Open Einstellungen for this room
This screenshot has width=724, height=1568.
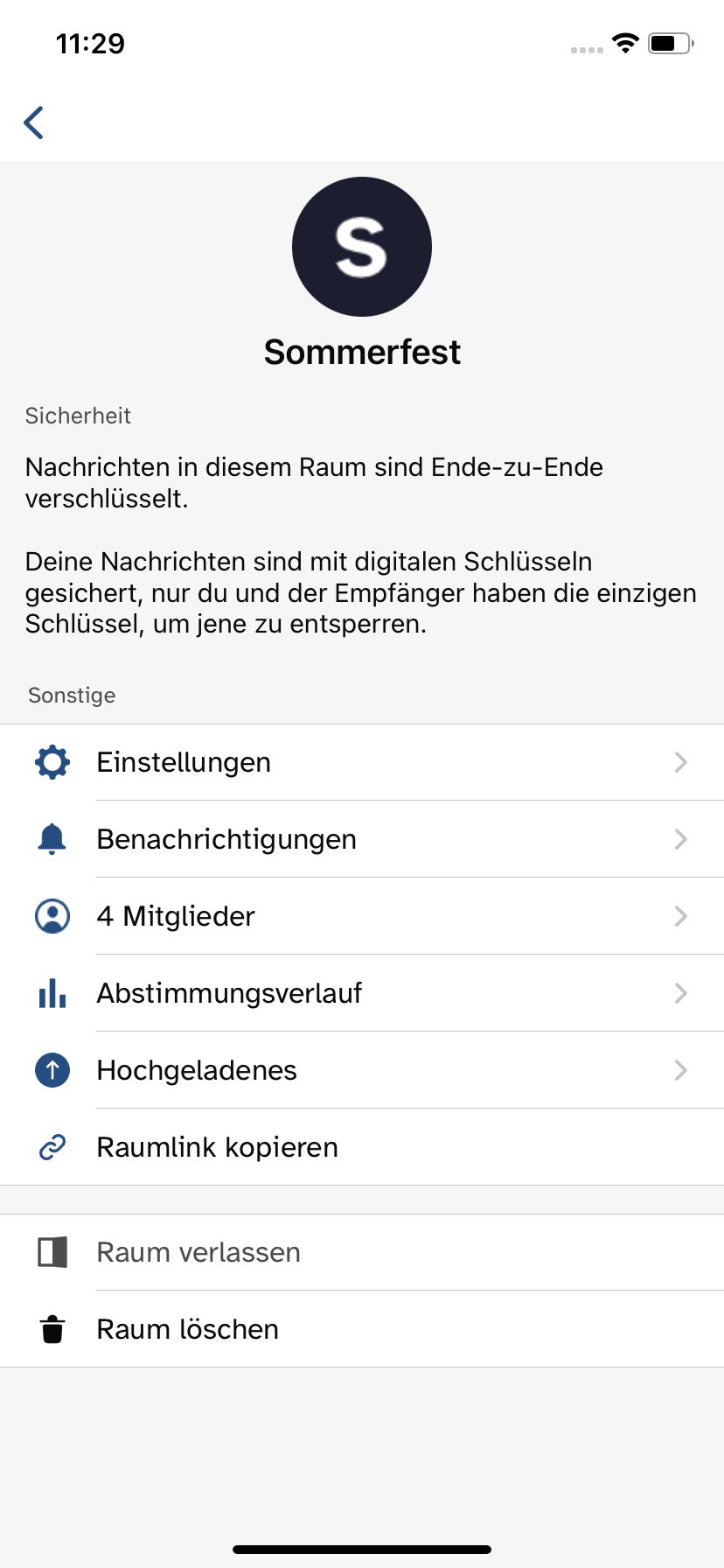tap(362, 762)
